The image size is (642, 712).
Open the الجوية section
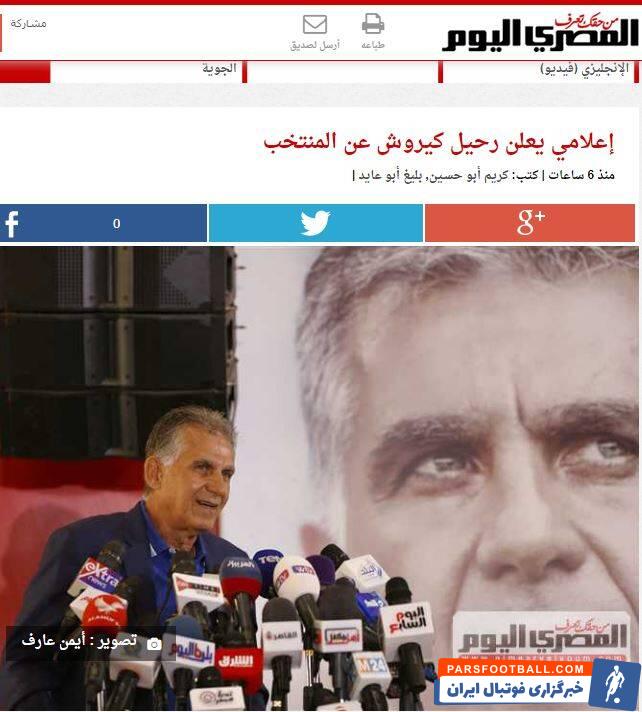pyautogui.click(x=220, y=69)
